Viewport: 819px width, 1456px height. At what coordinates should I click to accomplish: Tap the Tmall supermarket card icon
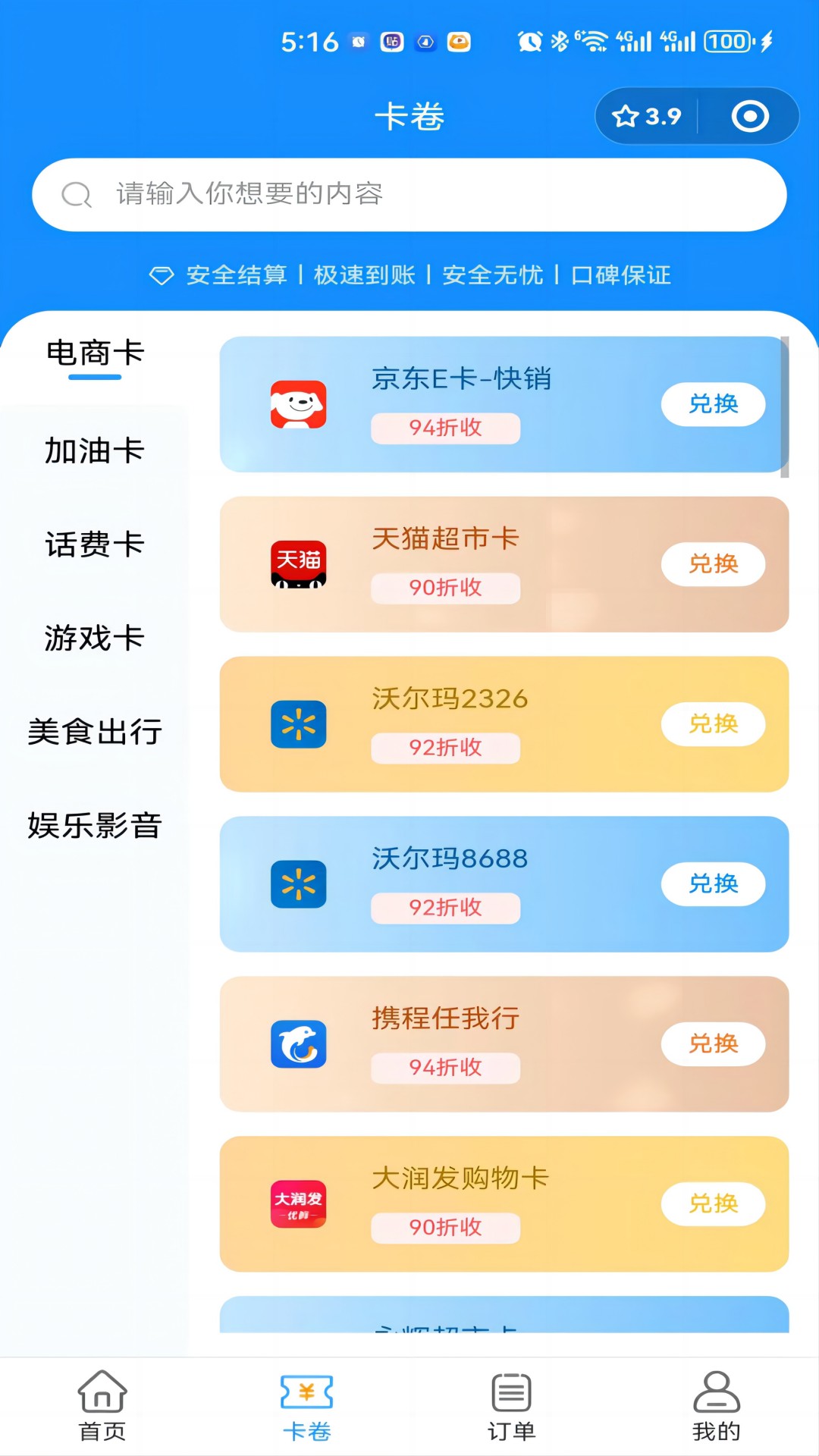tap(299, 564)
